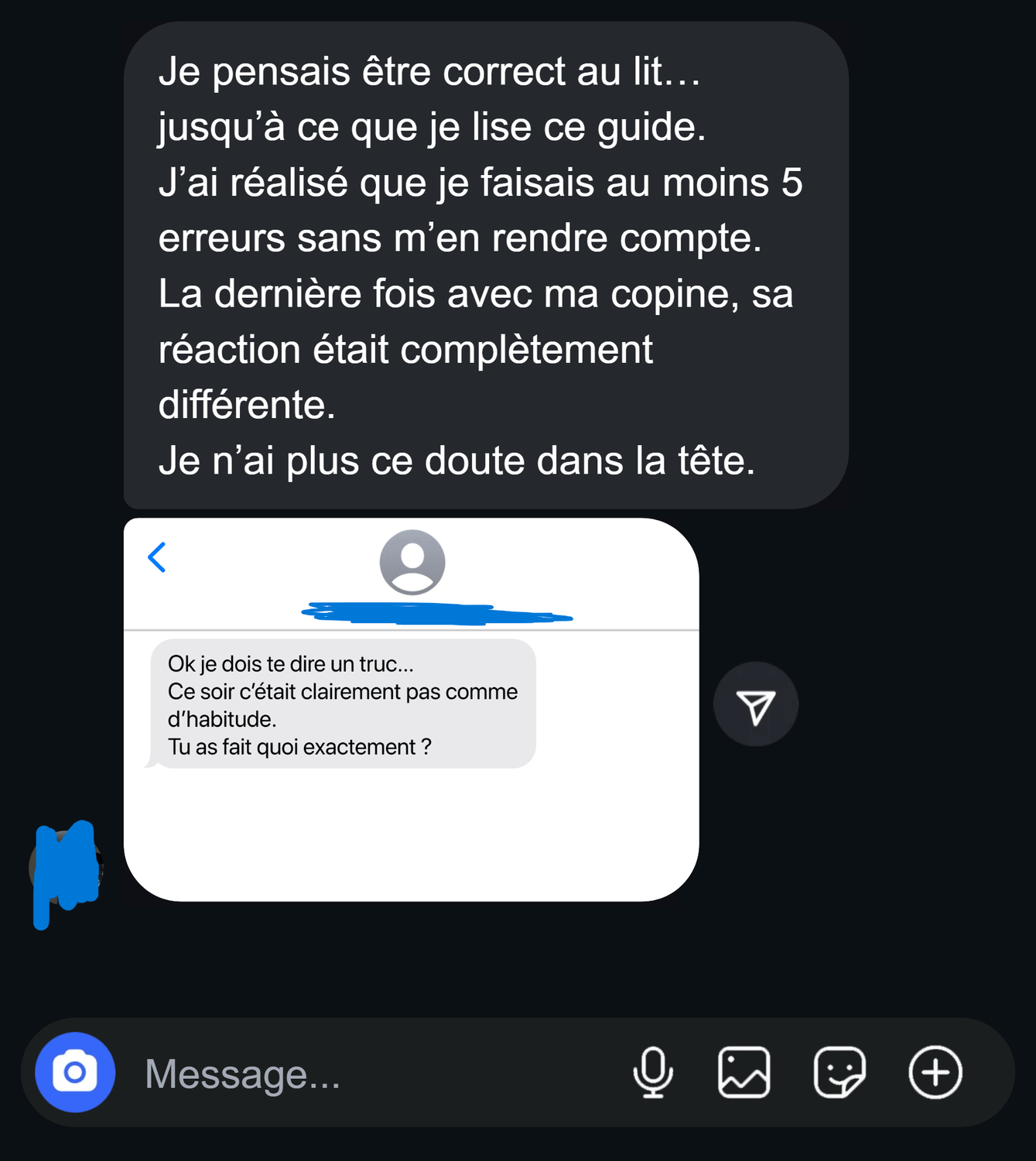Open more options with the plus icon
Screen dimensions: 1036x1161
pos(935,1073)
